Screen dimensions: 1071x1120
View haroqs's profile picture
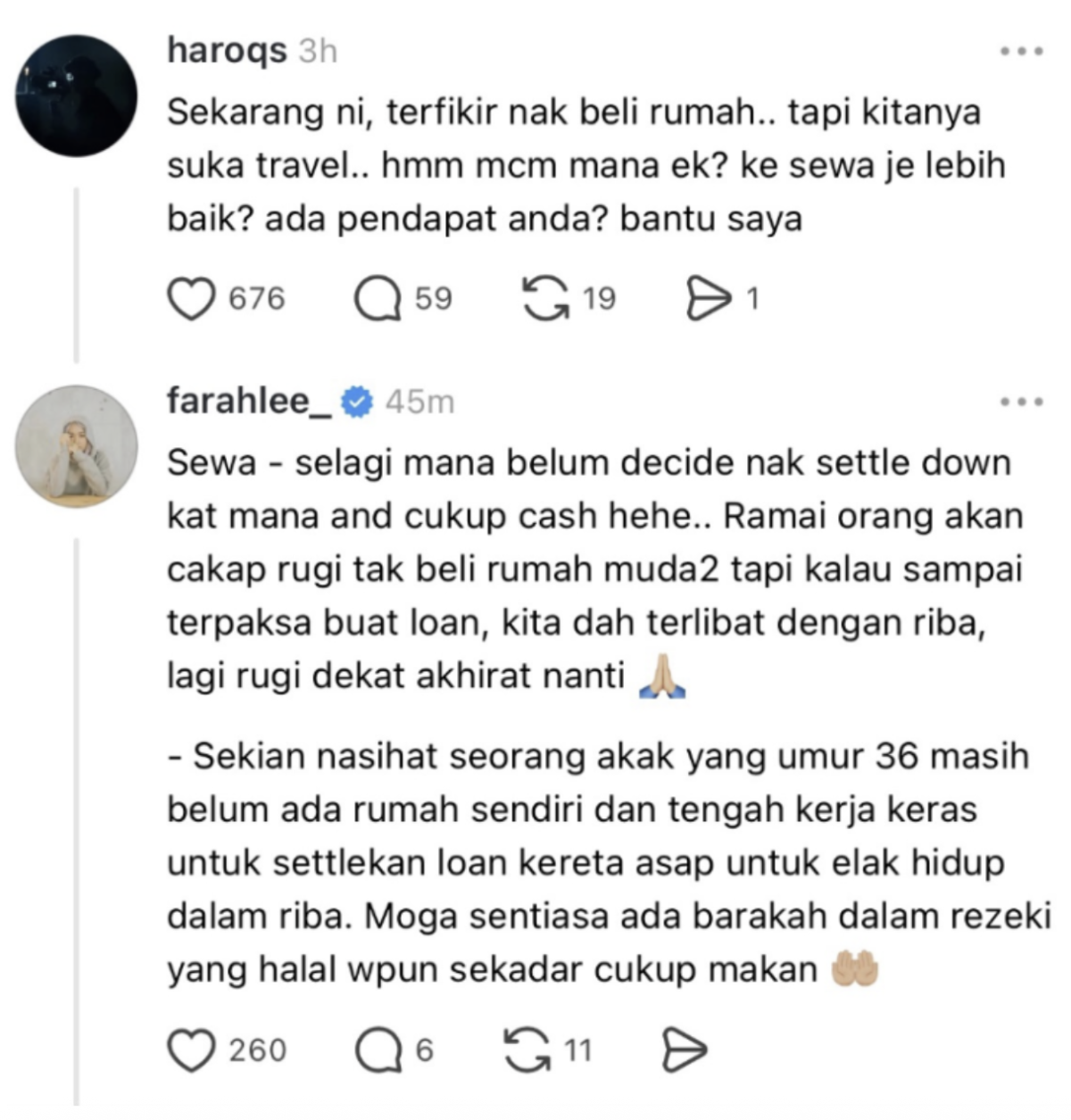pos(77,95)
